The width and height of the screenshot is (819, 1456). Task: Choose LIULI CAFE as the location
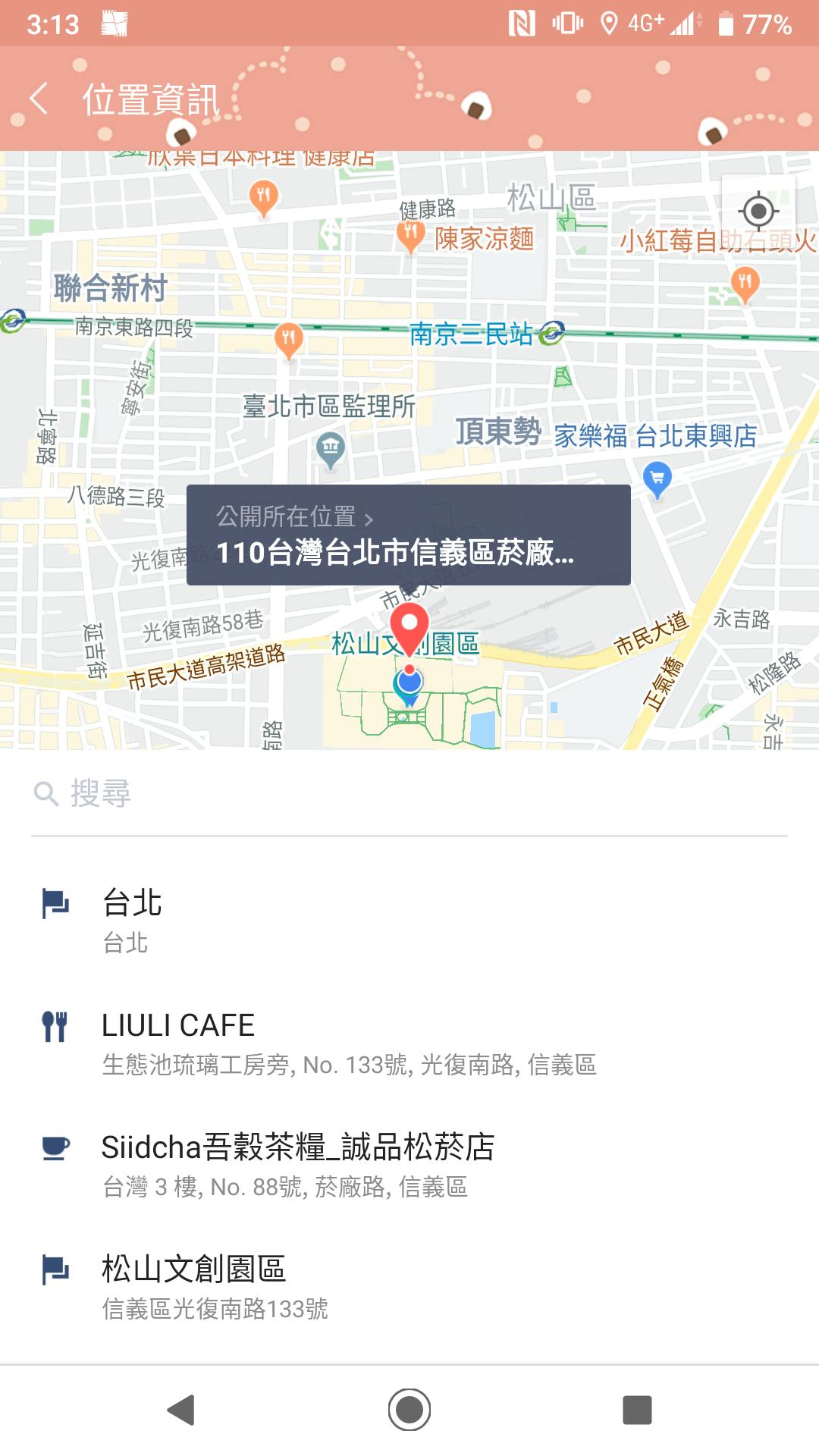(x=409, y=1043)
